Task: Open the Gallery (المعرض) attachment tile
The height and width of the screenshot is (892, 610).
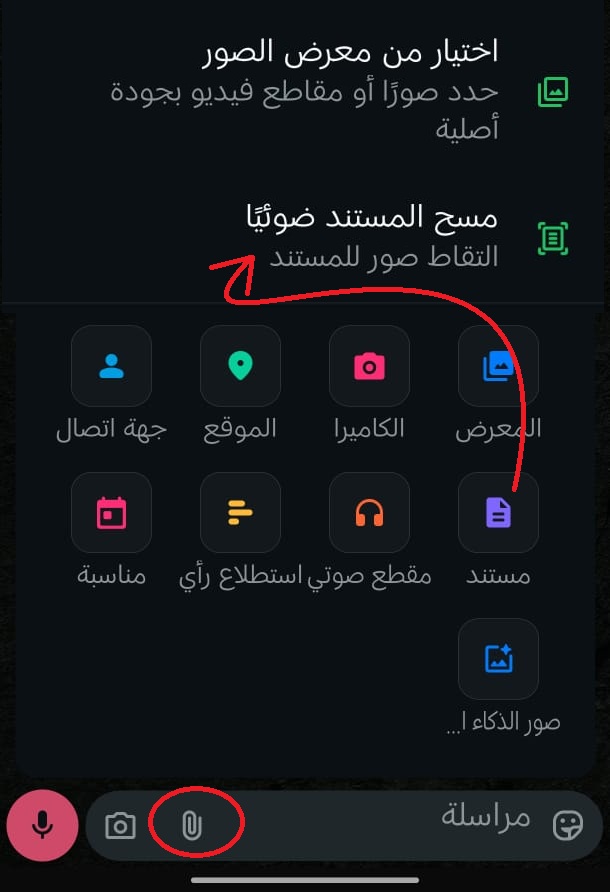Action: click(498, 366)
